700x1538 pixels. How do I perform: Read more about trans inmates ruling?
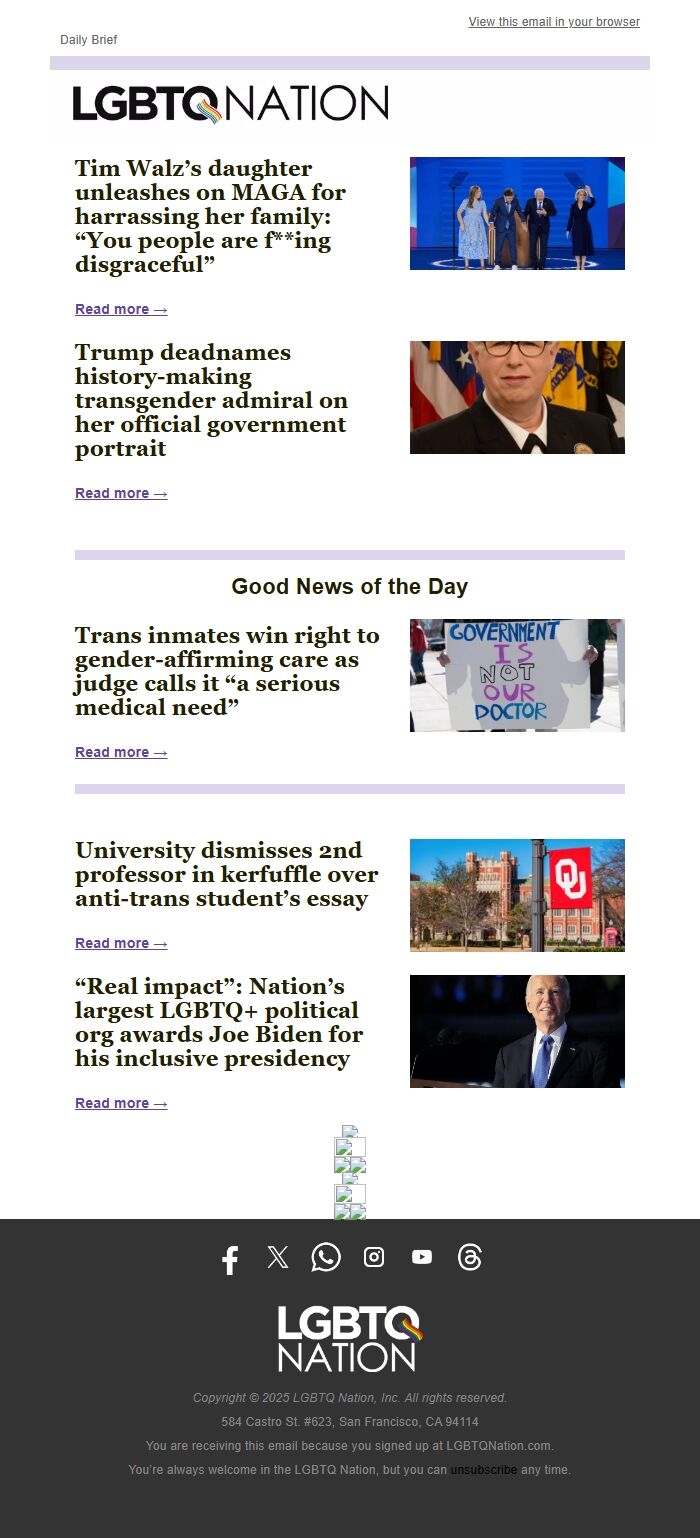pyautogui.click(x=121, y=753)
